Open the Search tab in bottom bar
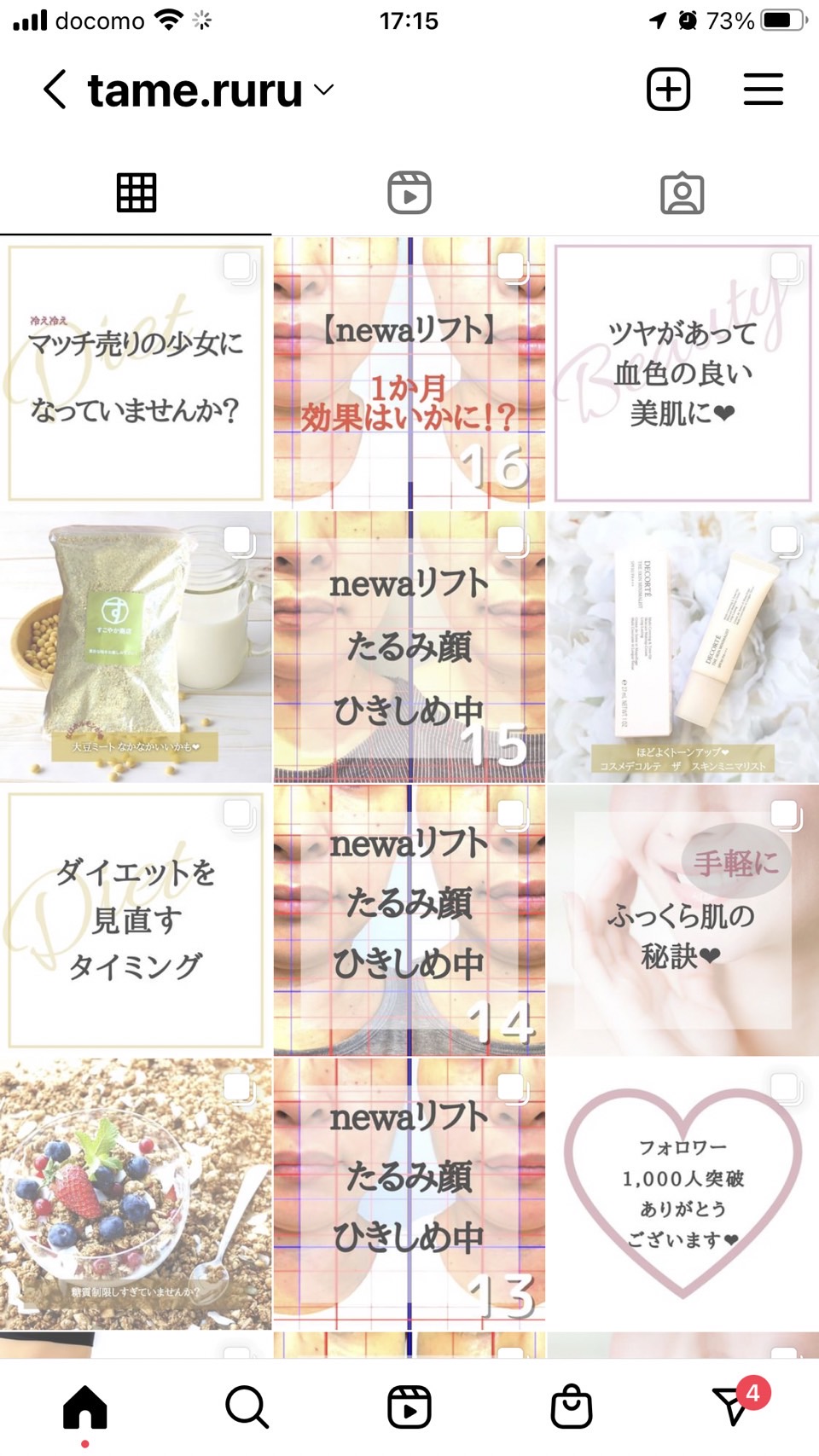 point(247,1407)
